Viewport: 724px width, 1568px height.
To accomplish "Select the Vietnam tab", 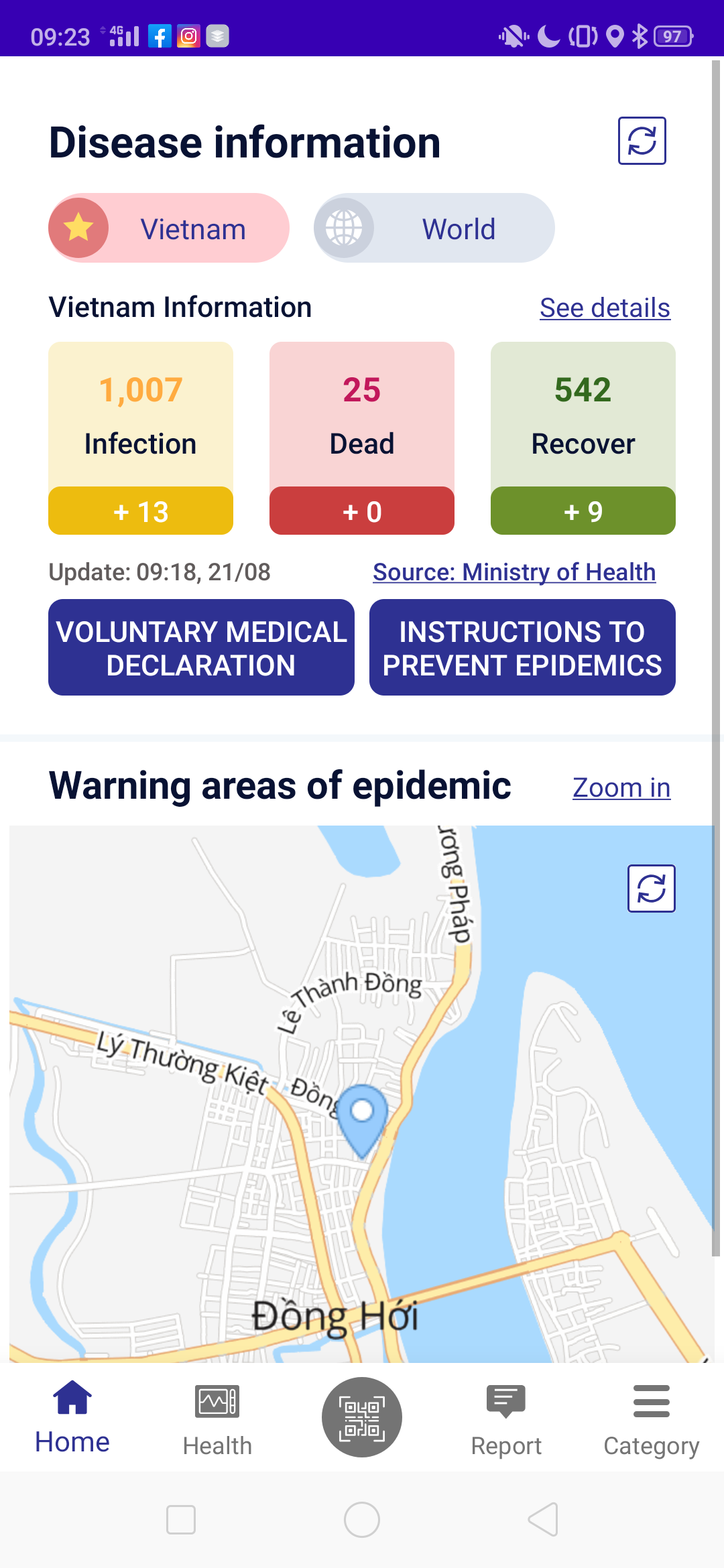I will tap(169, 228).
